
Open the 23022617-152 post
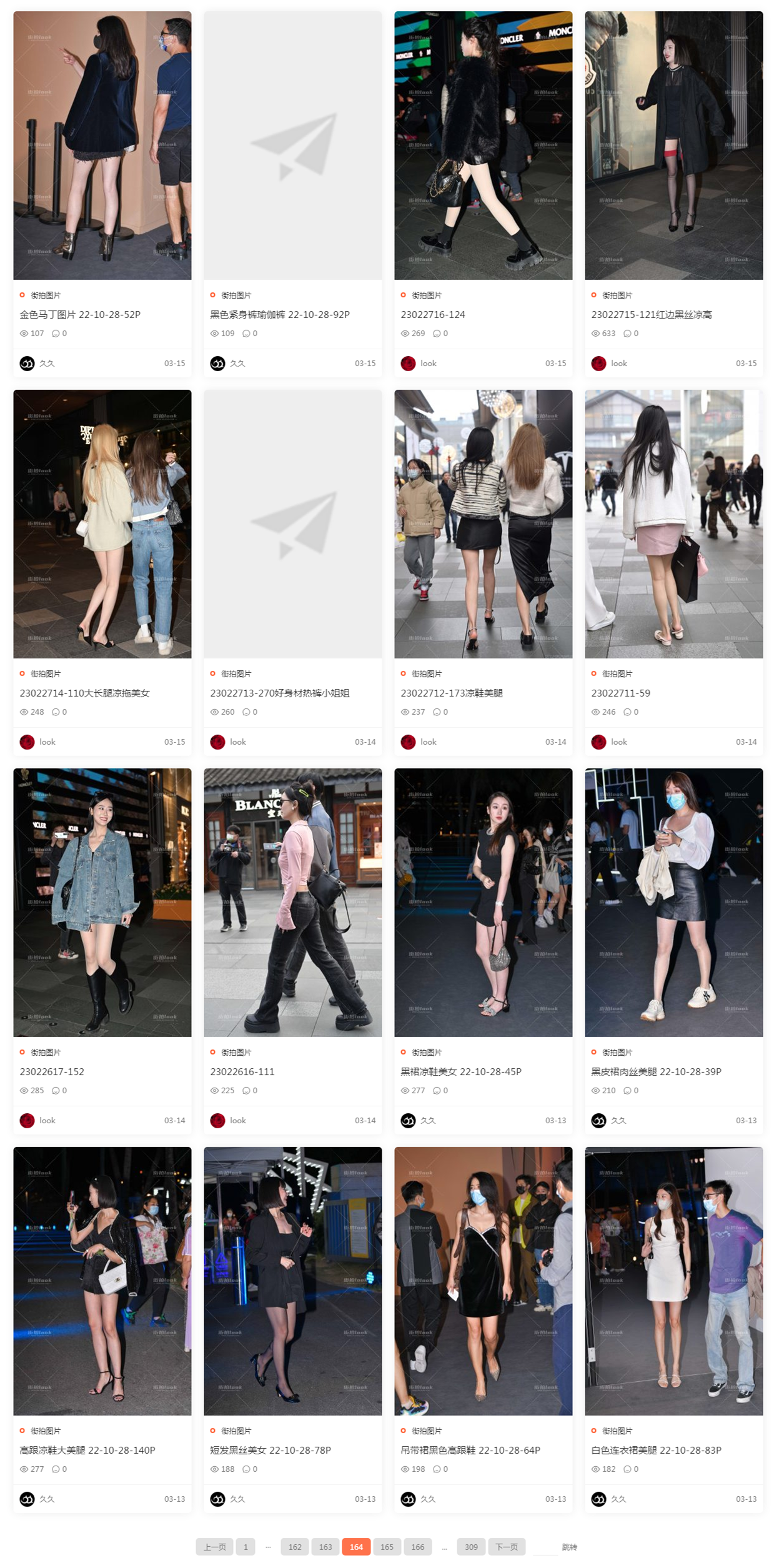(52, 1071)
